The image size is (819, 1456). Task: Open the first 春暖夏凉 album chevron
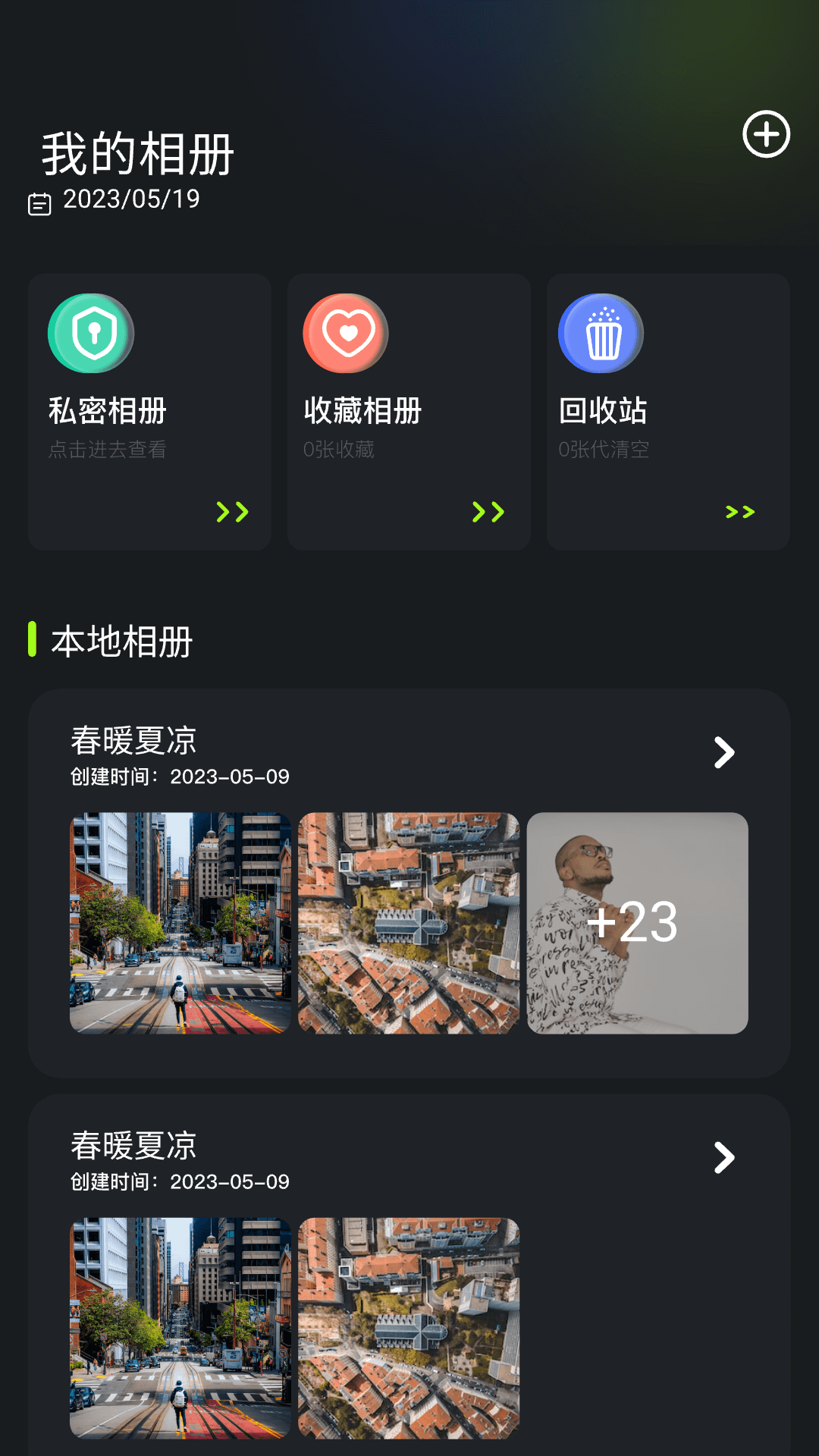[x=724, y=752]
